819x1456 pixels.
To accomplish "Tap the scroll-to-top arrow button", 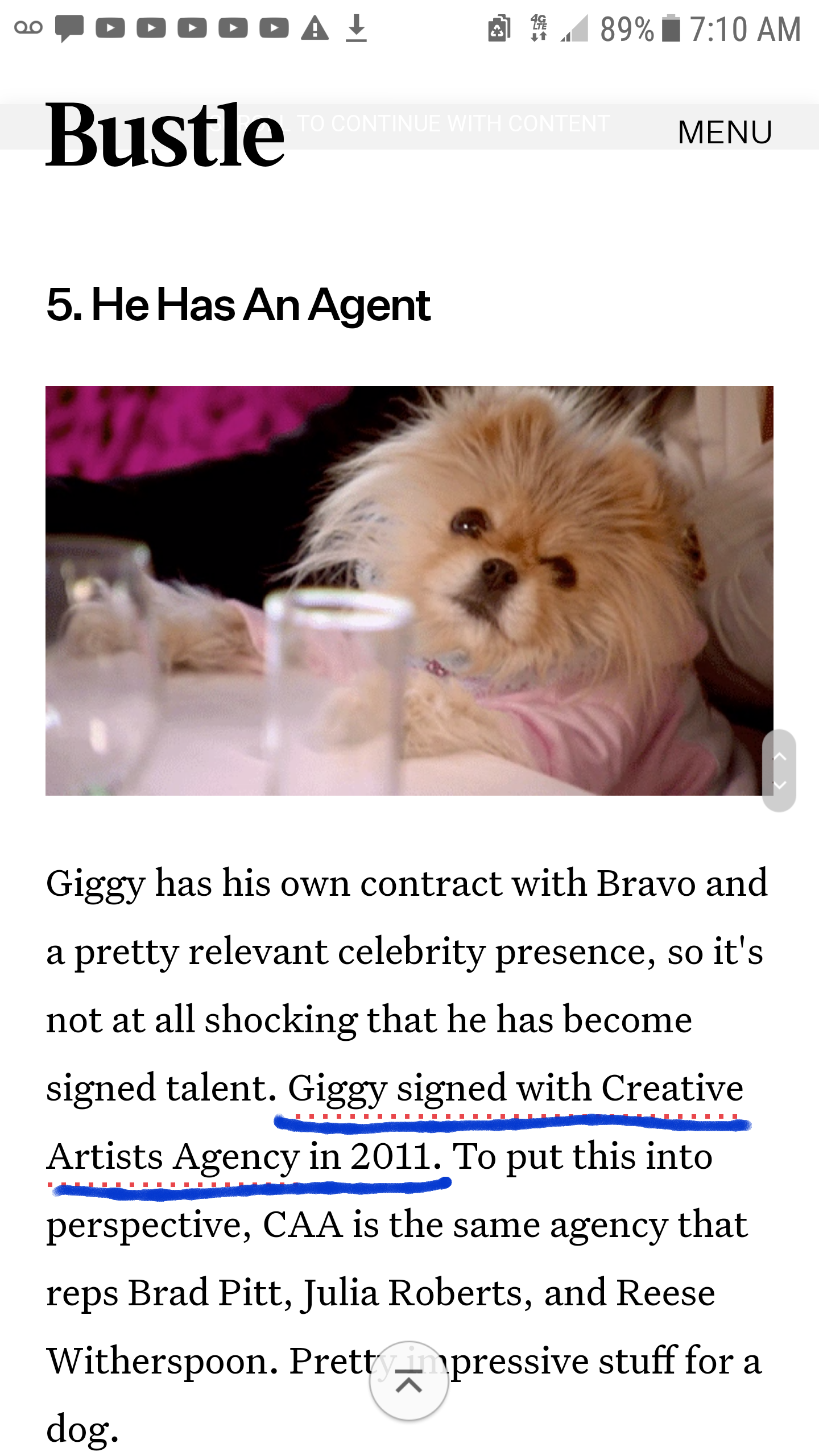I will point(409,1381).
